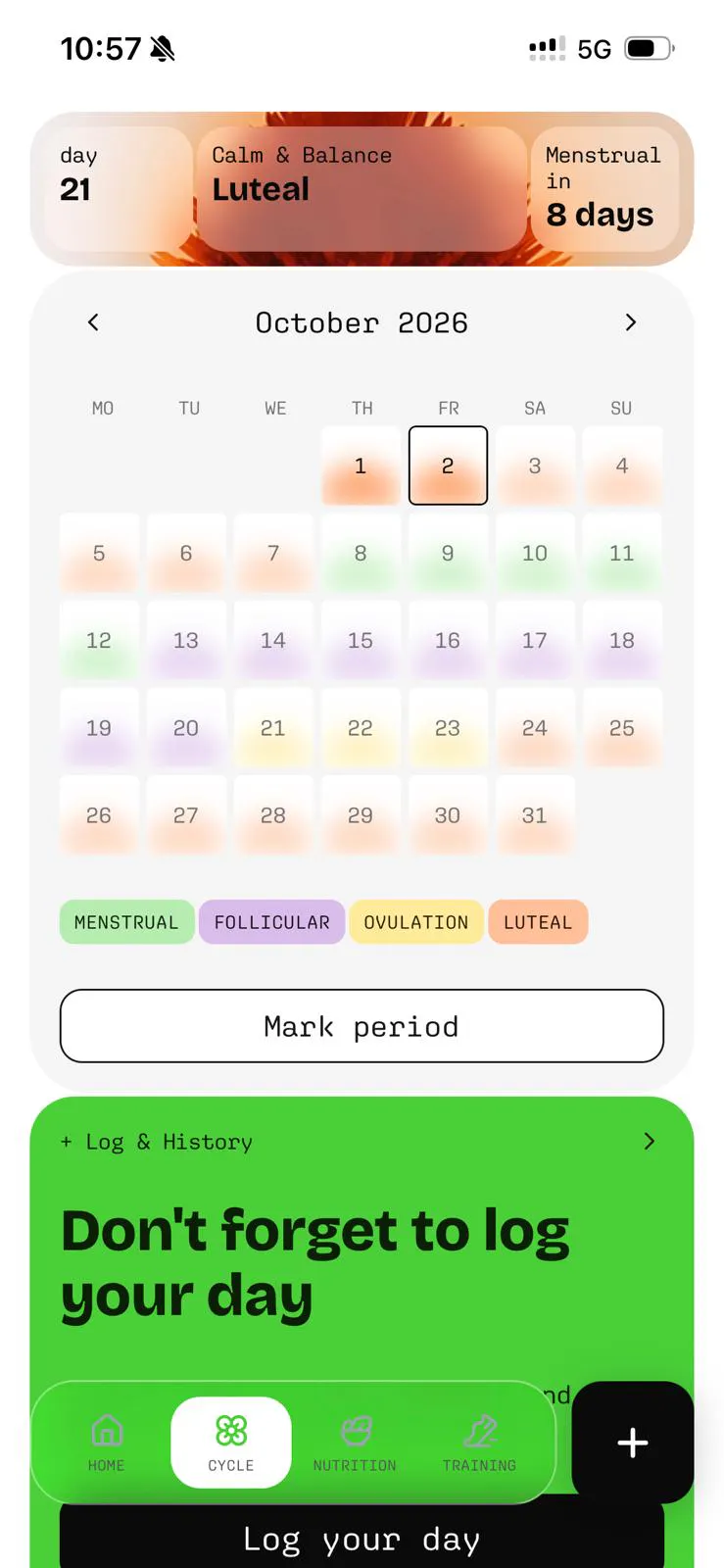Image resolution: width=724 pixels, height=1568 pixels.
Task: Select October 15 in the calendar
Action: click(361, 640)
